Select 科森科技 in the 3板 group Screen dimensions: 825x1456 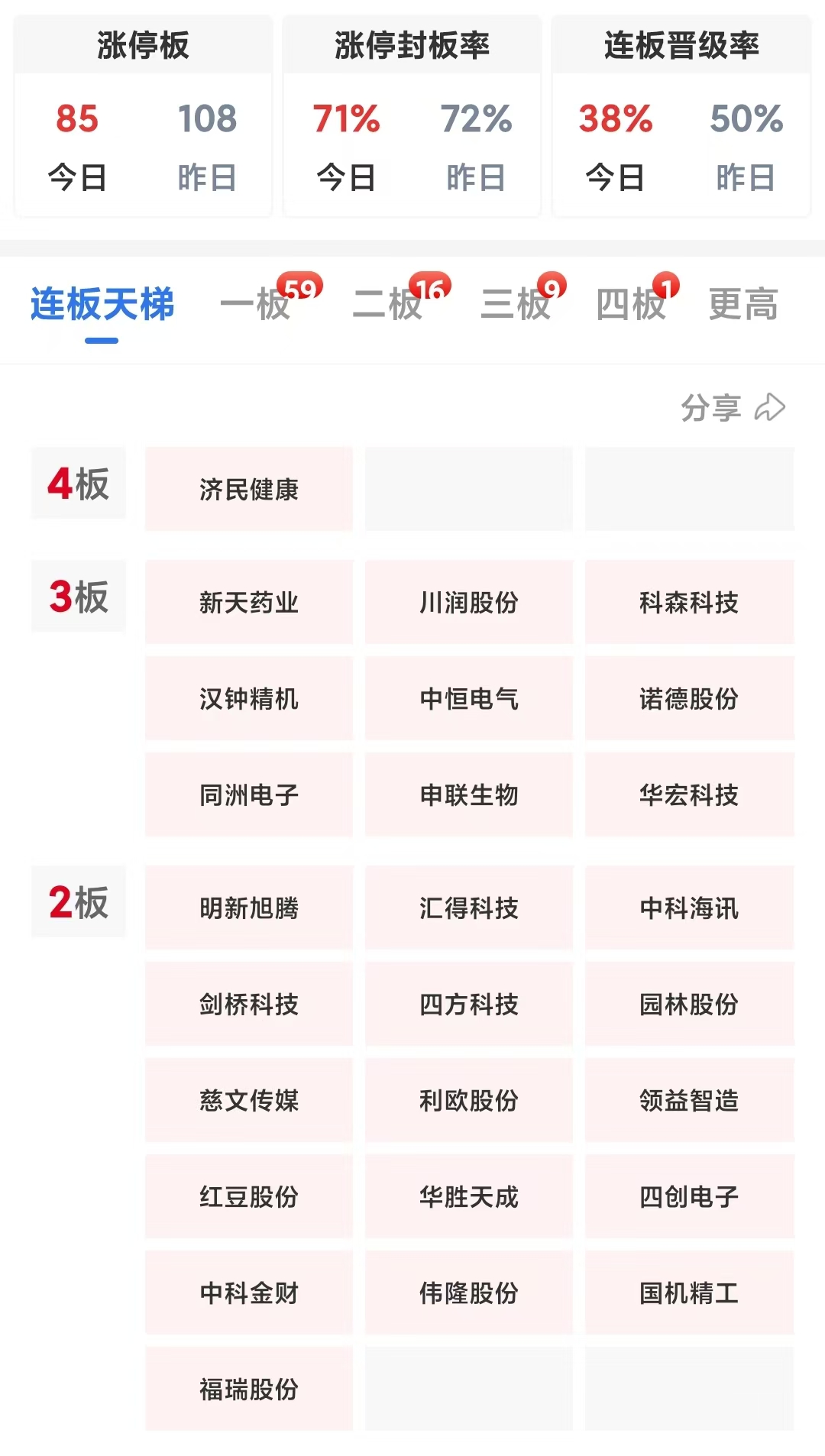pos(689,602)
